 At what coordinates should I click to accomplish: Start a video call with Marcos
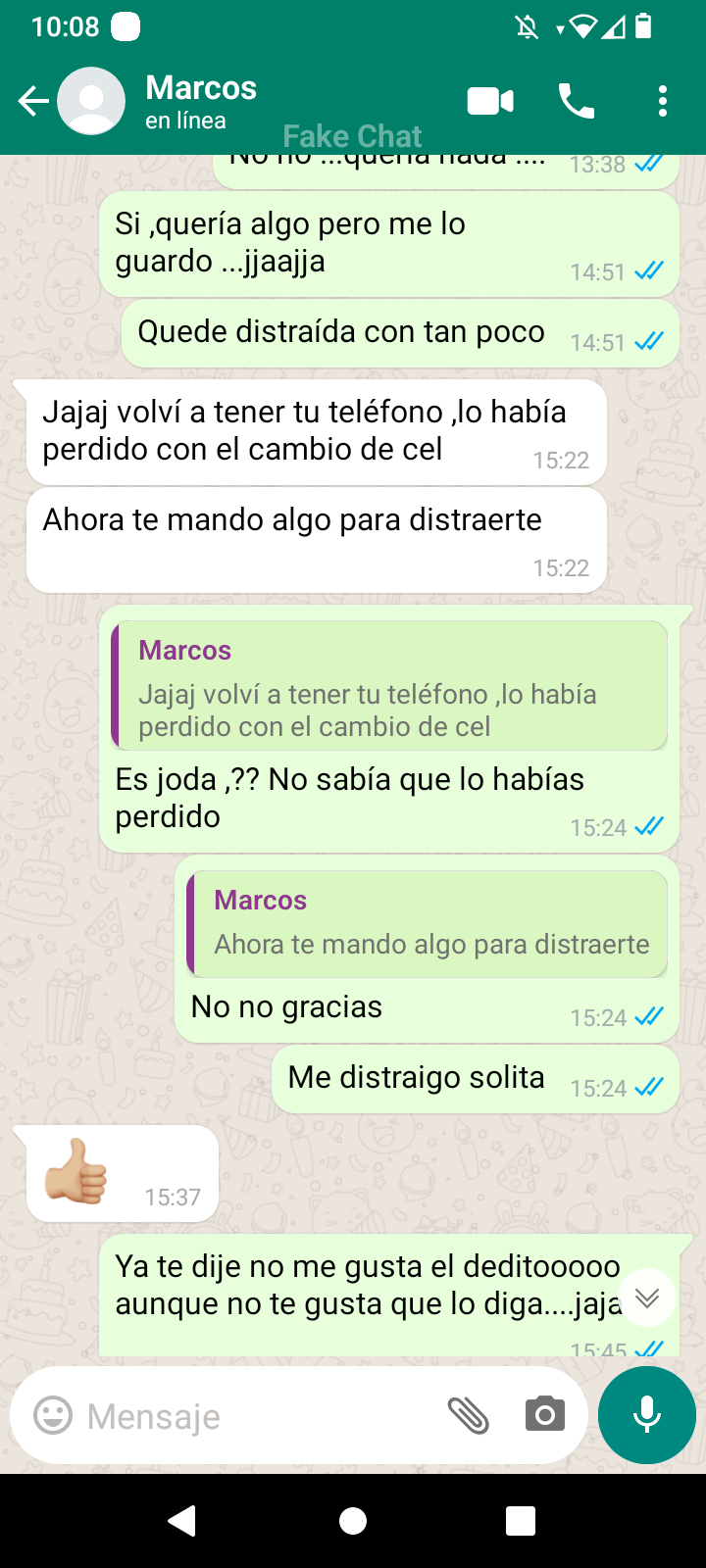click(490, 101)
